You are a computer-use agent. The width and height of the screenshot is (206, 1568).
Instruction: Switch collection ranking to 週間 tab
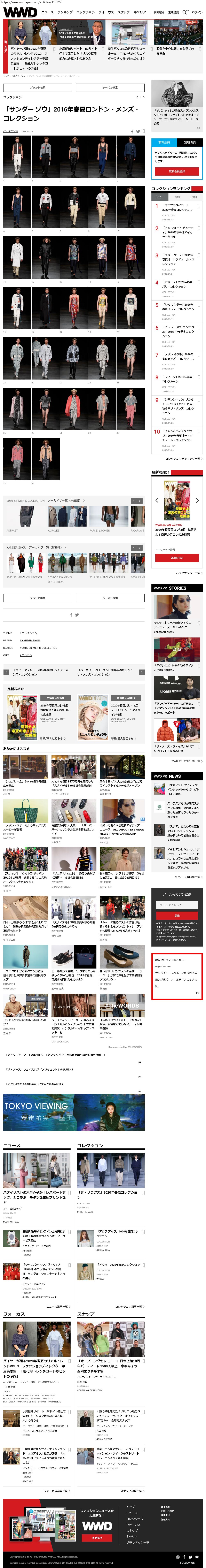point(177,197)
